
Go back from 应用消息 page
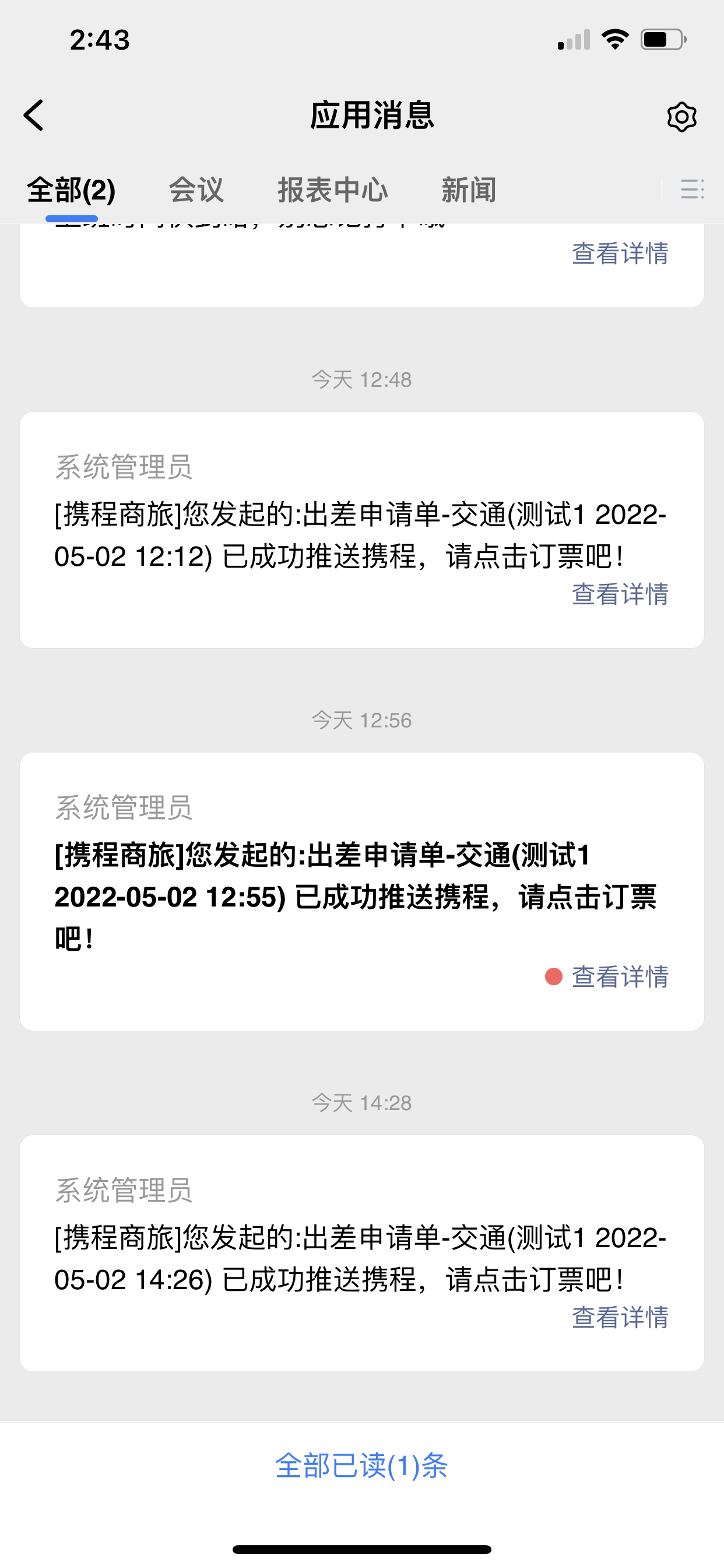point(34,116)
